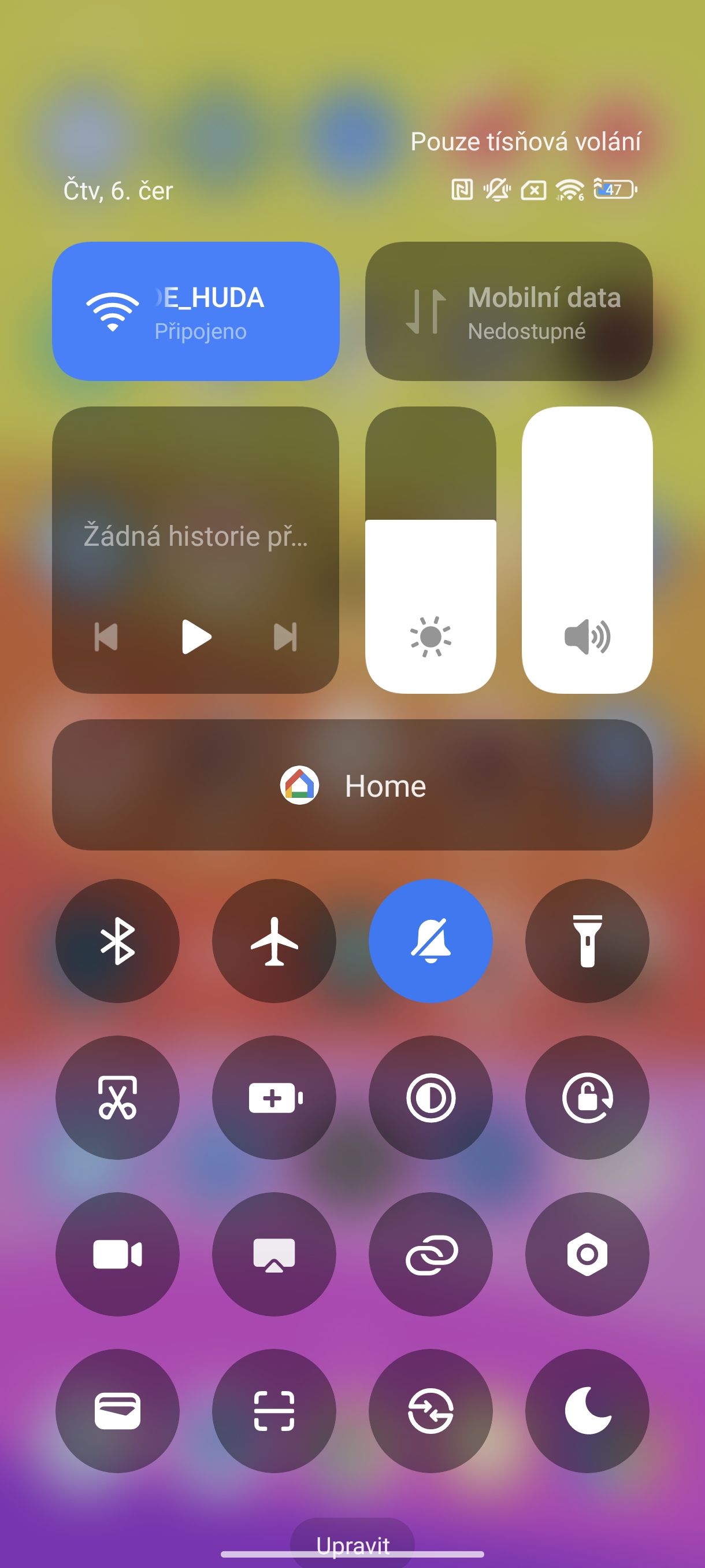Toggle rotation lock

tap(587, 1097)
